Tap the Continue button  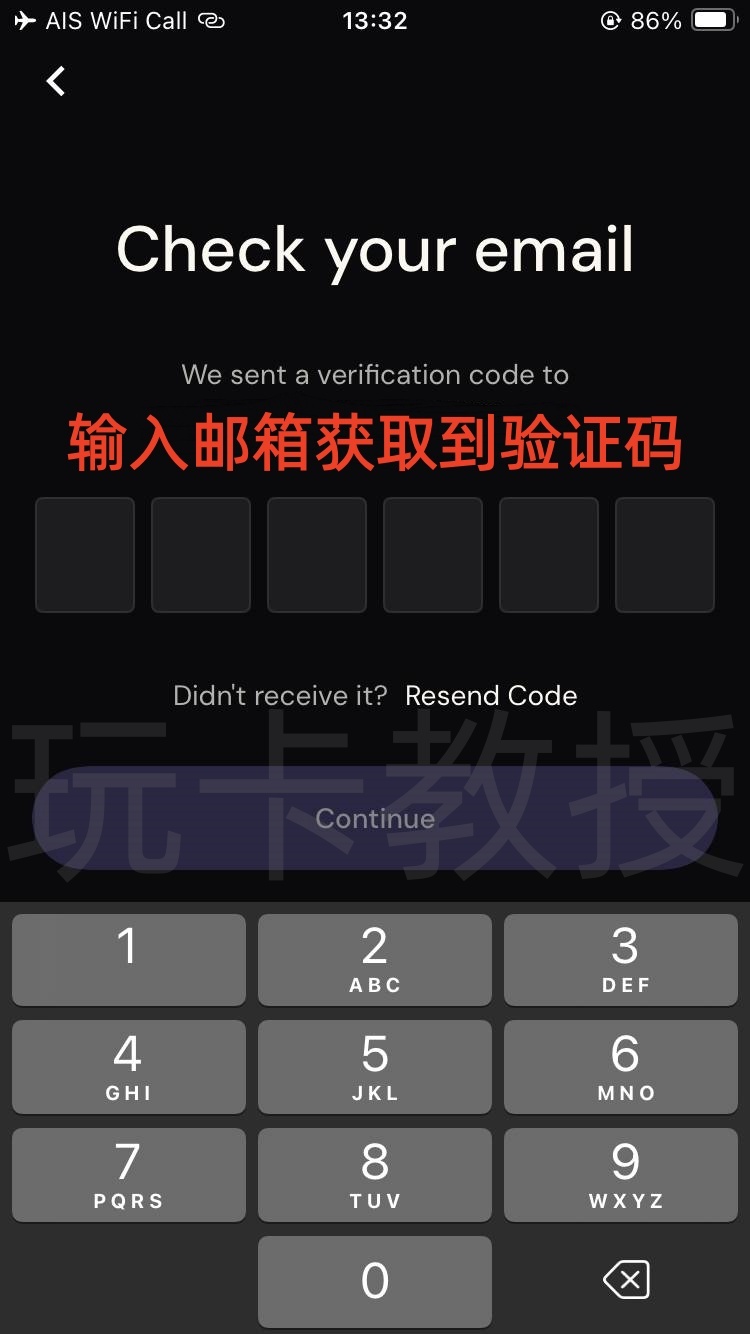click(x=375, y=819)
